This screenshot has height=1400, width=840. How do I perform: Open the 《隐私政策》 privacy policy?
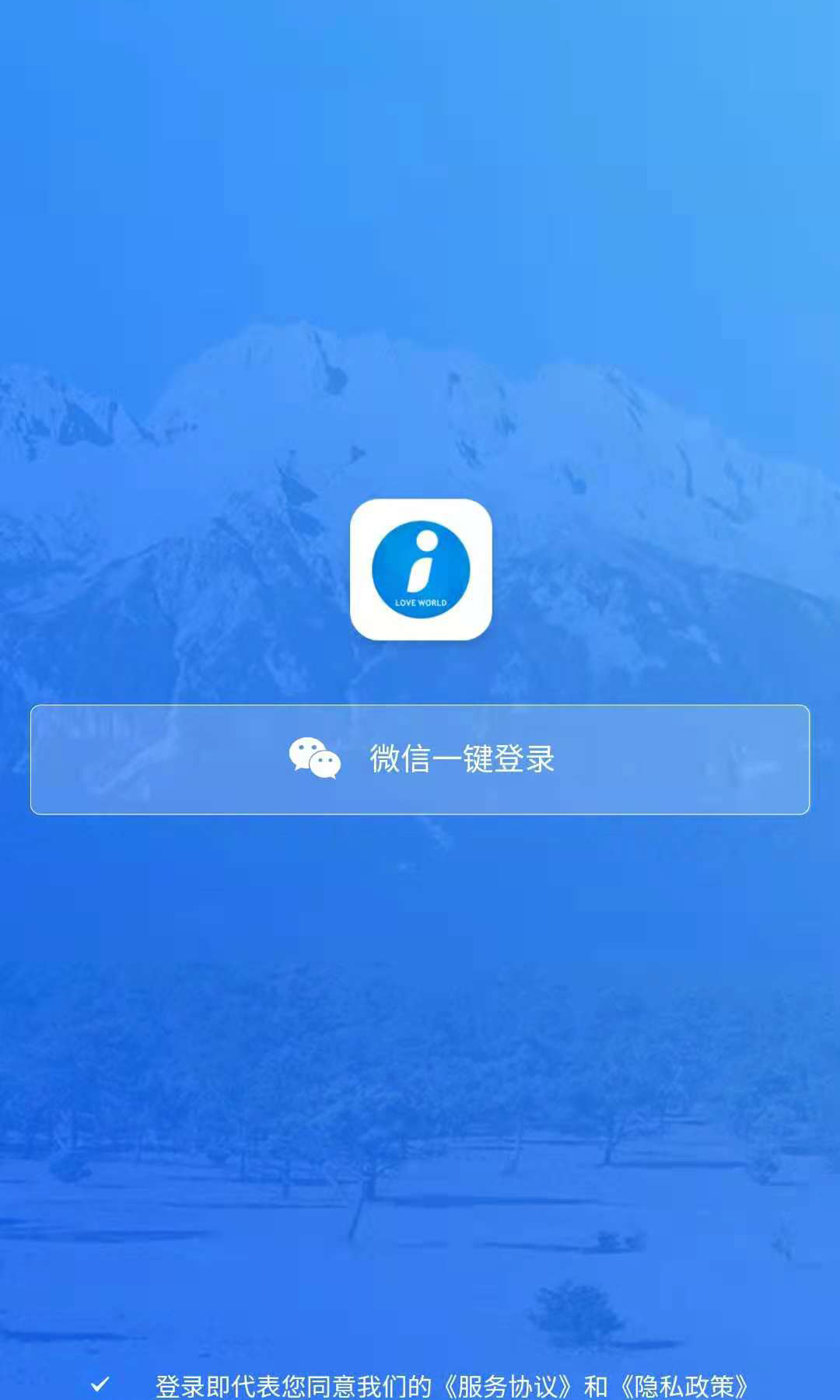(x=684, y=1386)
